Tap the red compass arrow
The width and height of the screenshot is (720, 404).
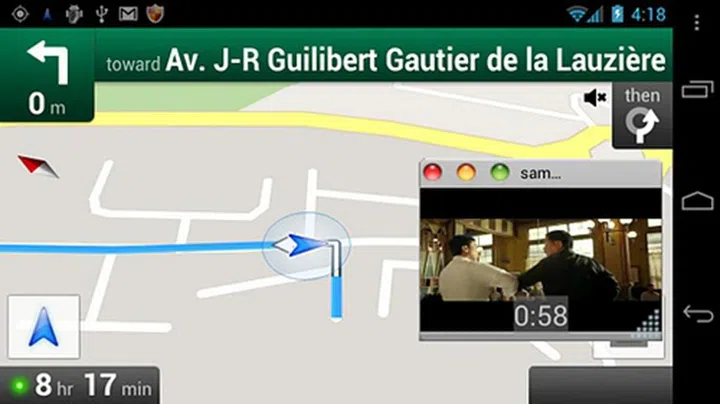pyautogui.click(x=39, y=166)
